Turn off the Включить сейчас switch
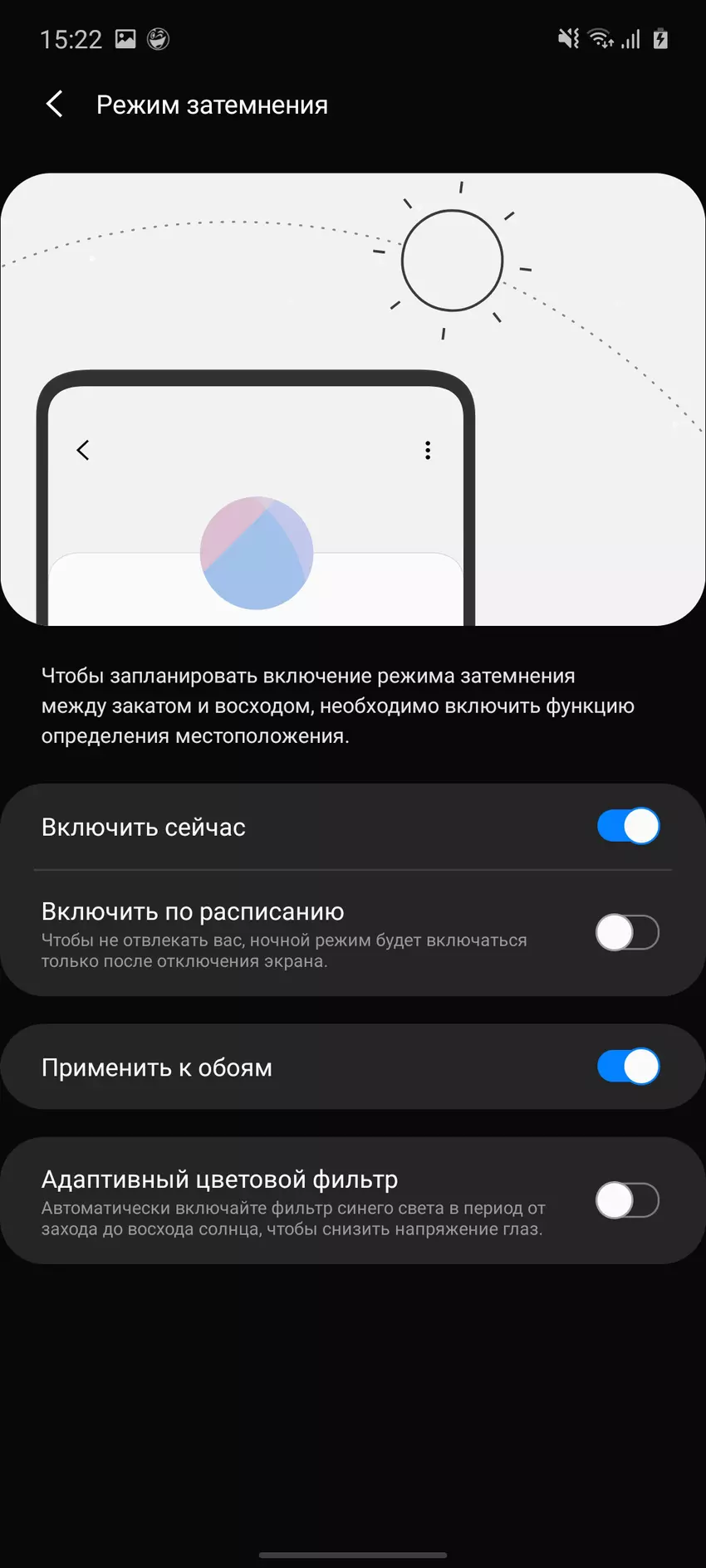This screenshot has width=706, height=1568. [x=627, y=827]
